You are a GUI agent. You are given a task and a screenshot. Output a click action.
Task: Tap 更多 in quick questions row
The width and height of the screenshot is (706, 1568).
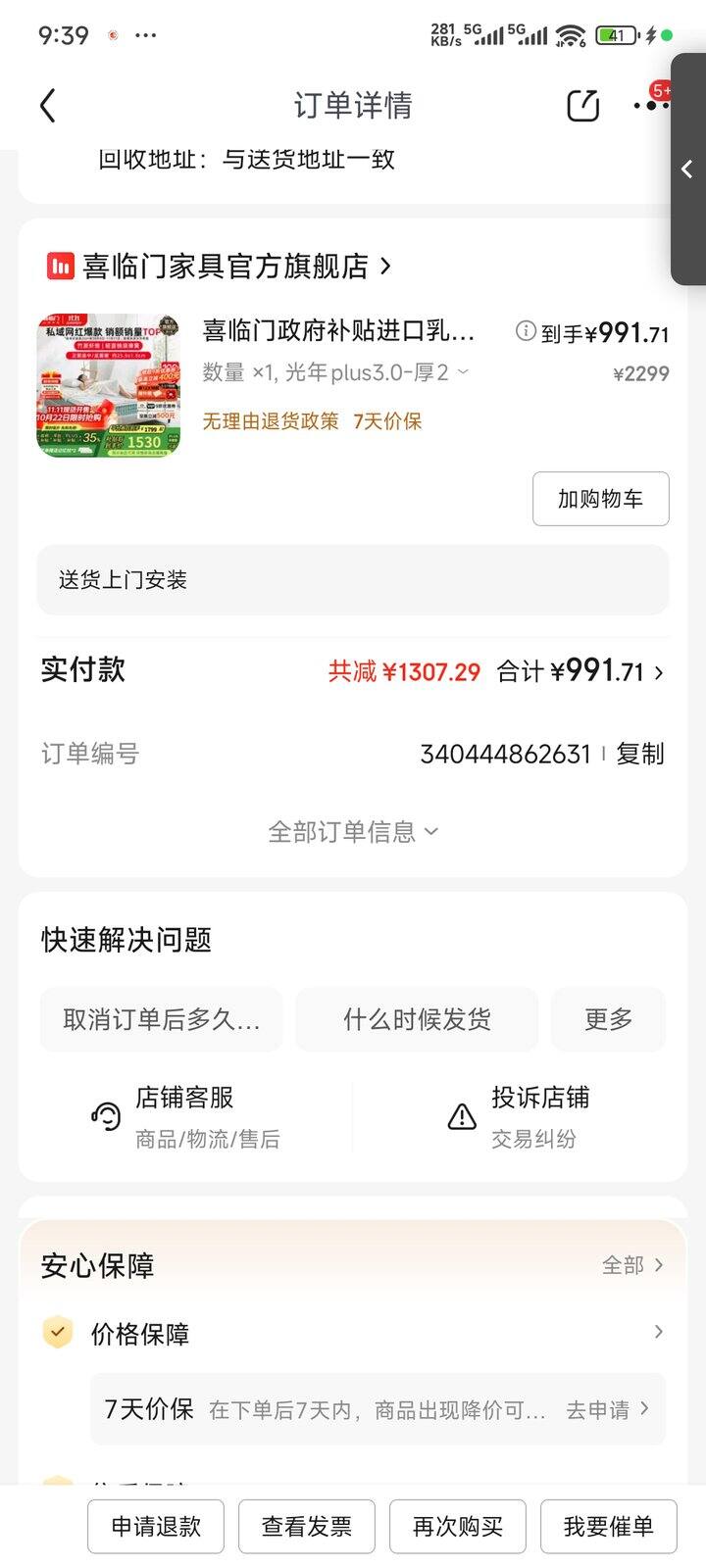[x=608, y=1020]
